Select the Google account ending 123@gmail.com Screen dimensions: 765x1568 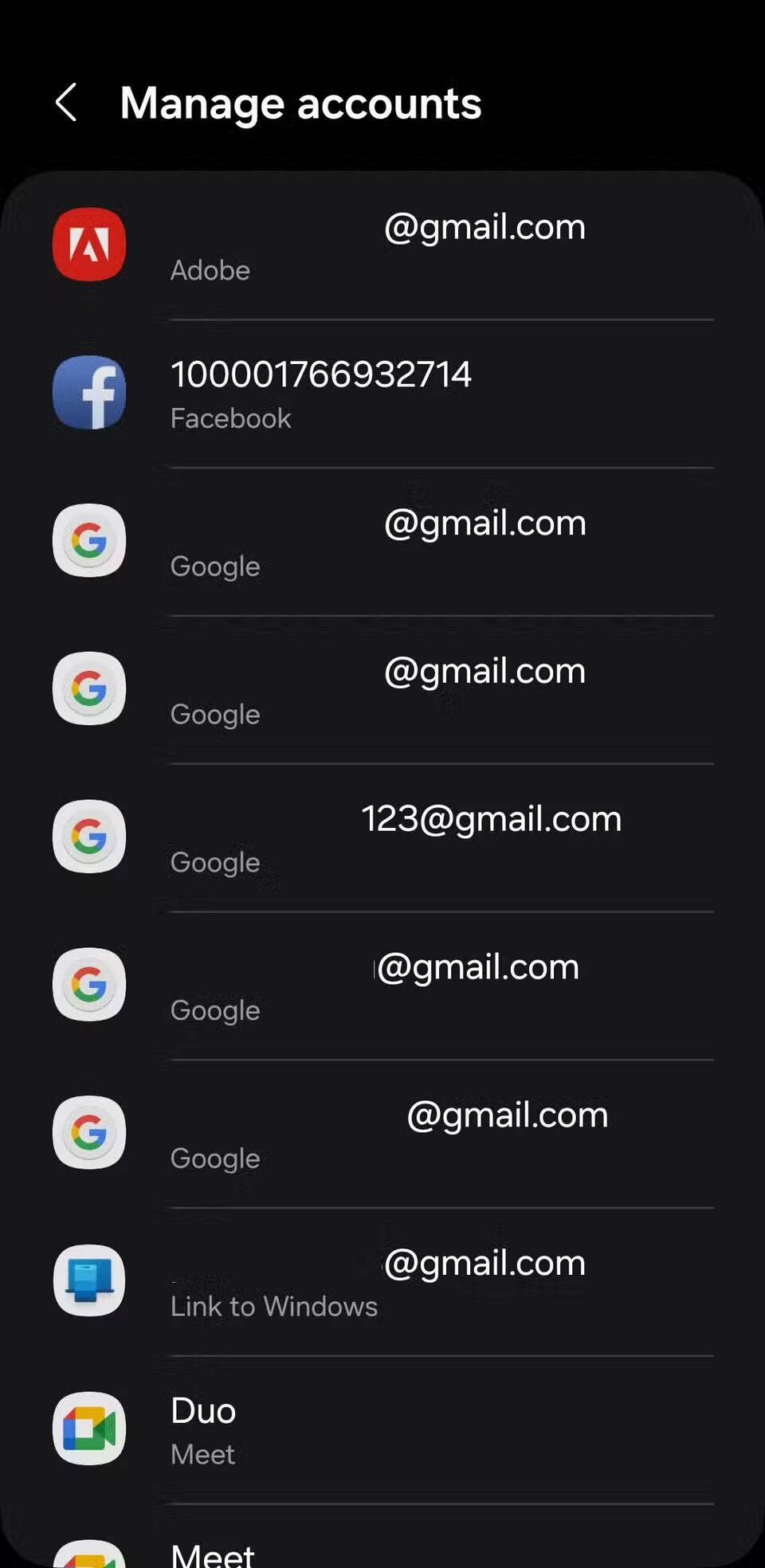[x=382, y=837]
